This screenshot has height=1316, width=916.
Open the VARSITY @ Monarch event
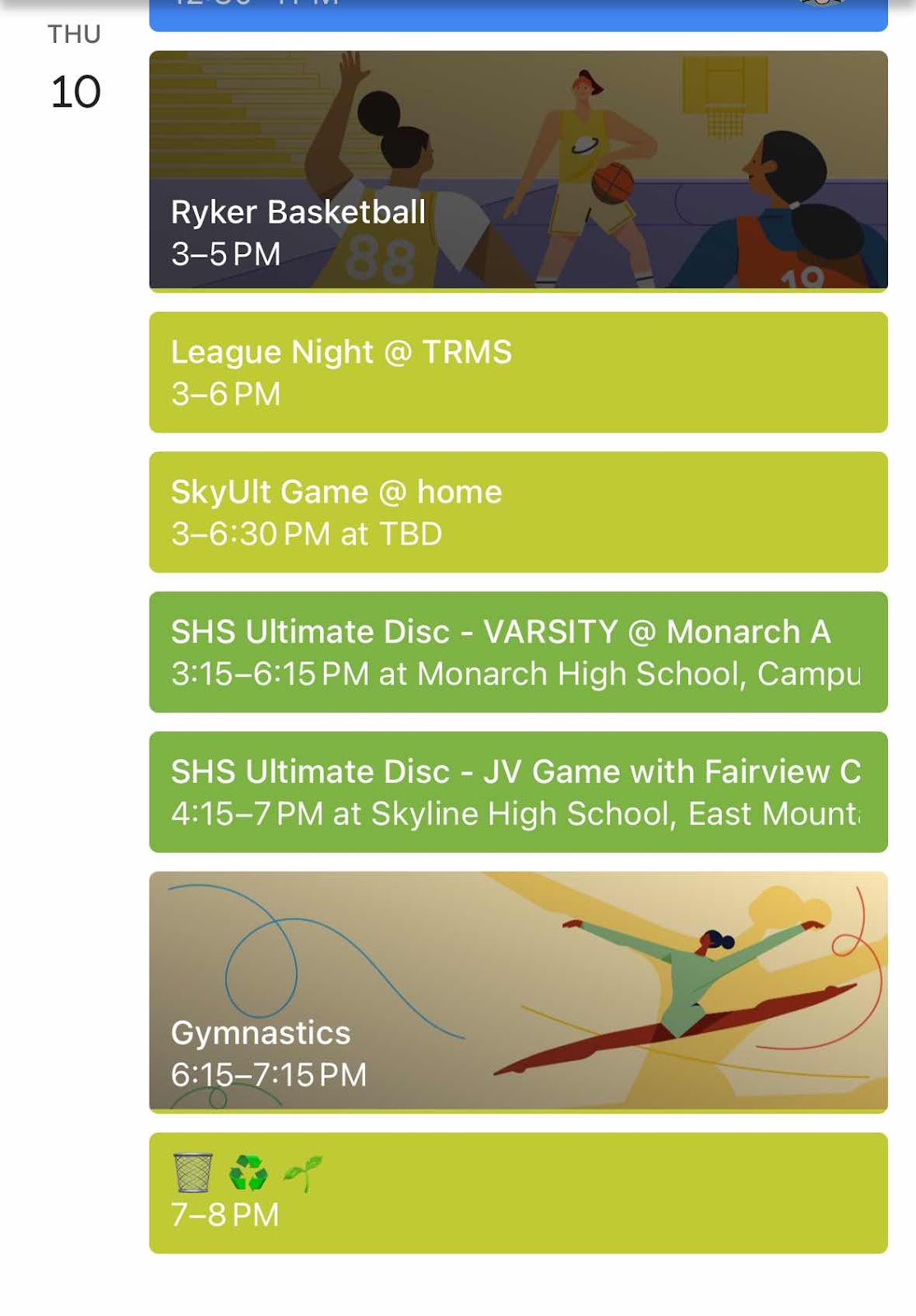518,652
